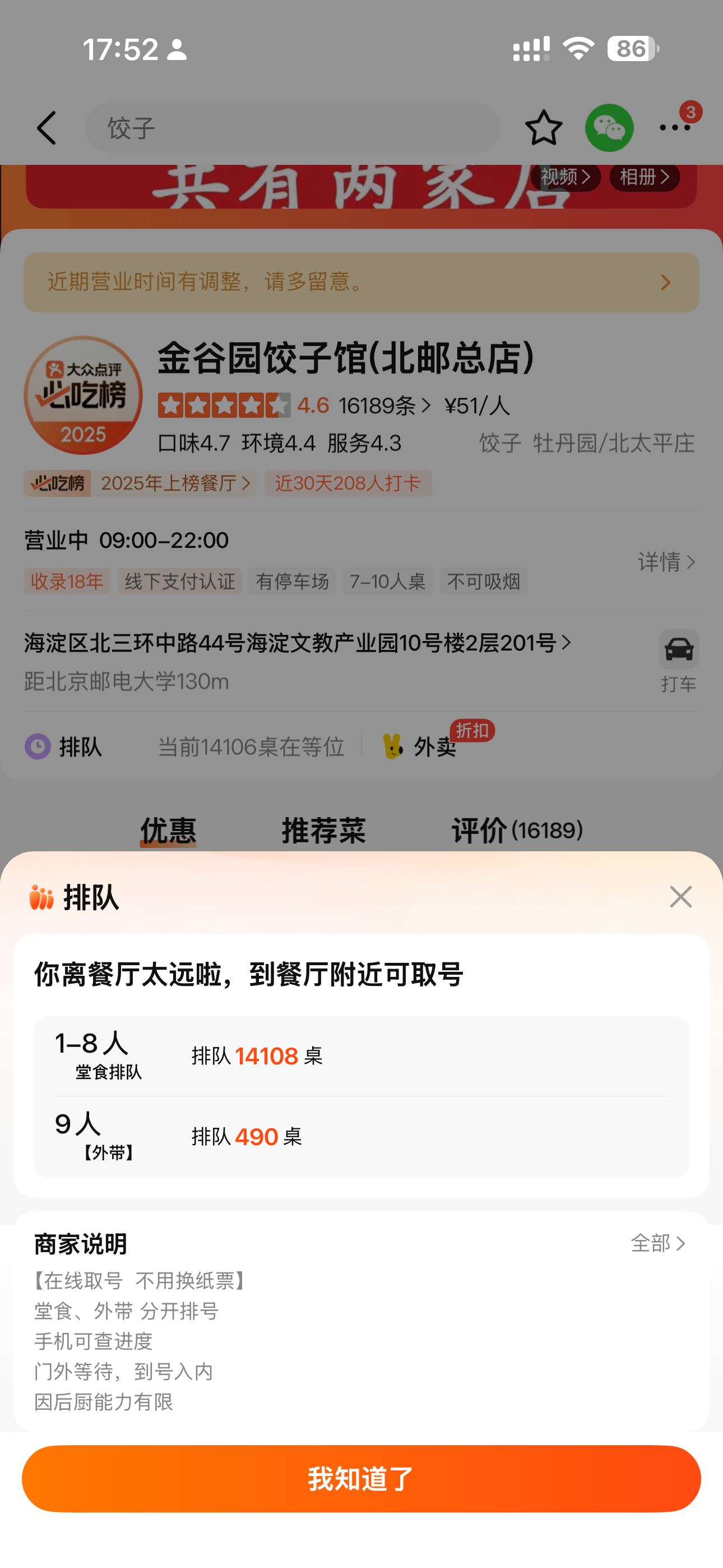Tap the purple 排队 clock icon

pos(38,746)
